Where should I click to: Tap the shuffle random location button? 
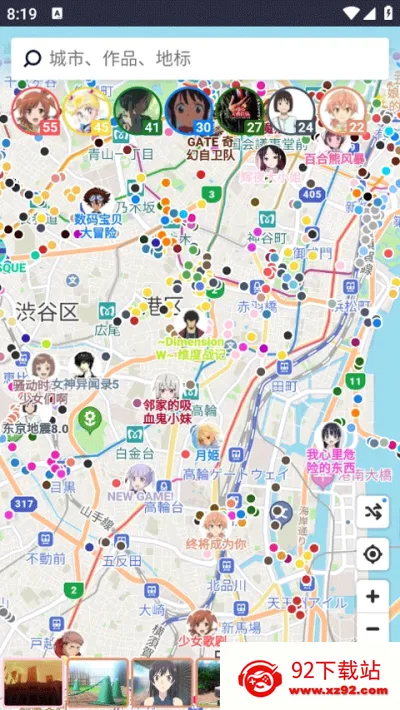373,512
